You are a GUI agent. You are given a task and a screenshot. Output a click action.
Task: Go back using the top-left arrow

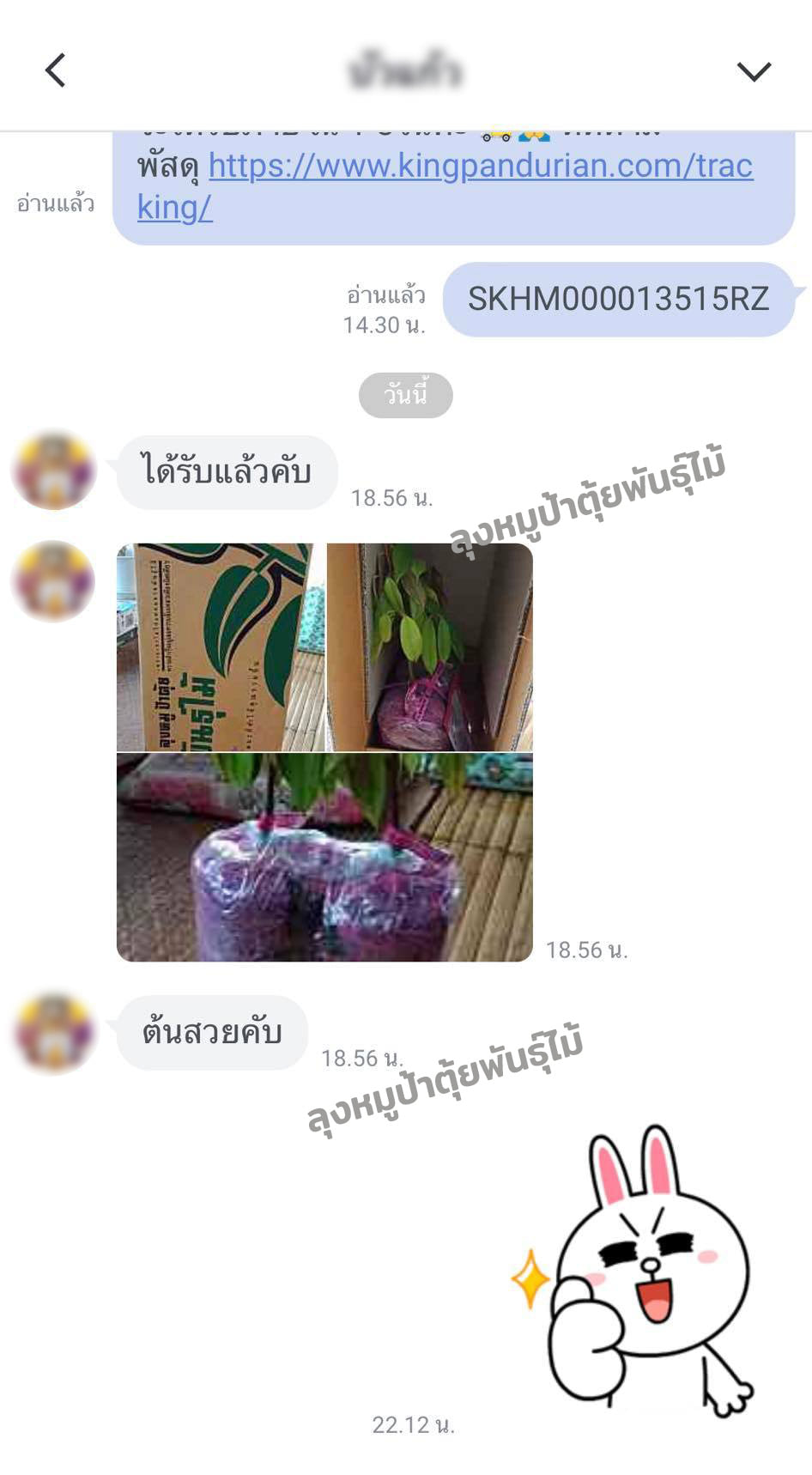(x=56, y=70)
